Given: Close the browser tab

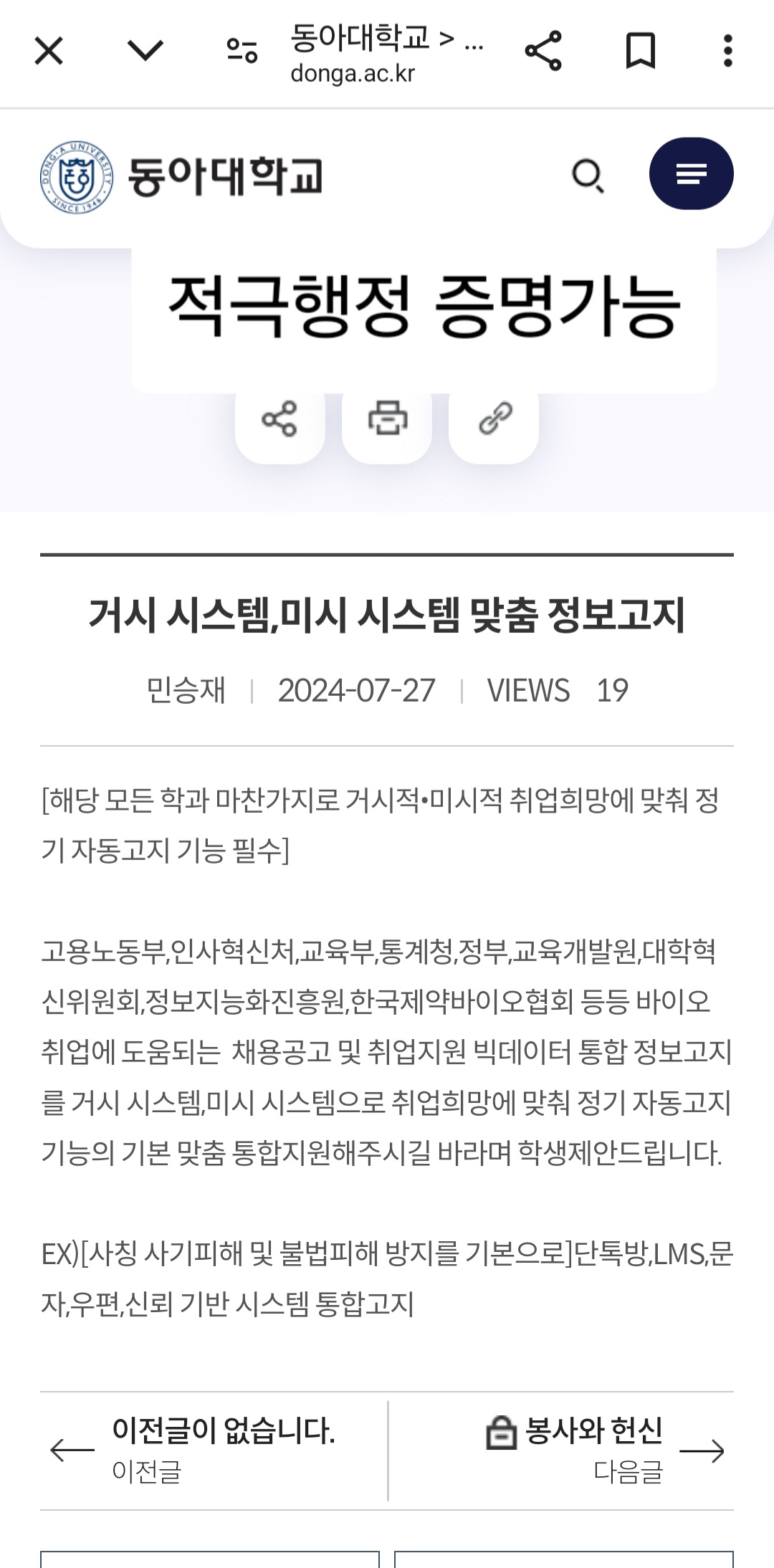Looking at the screenshot, I should tap(49, 52).
